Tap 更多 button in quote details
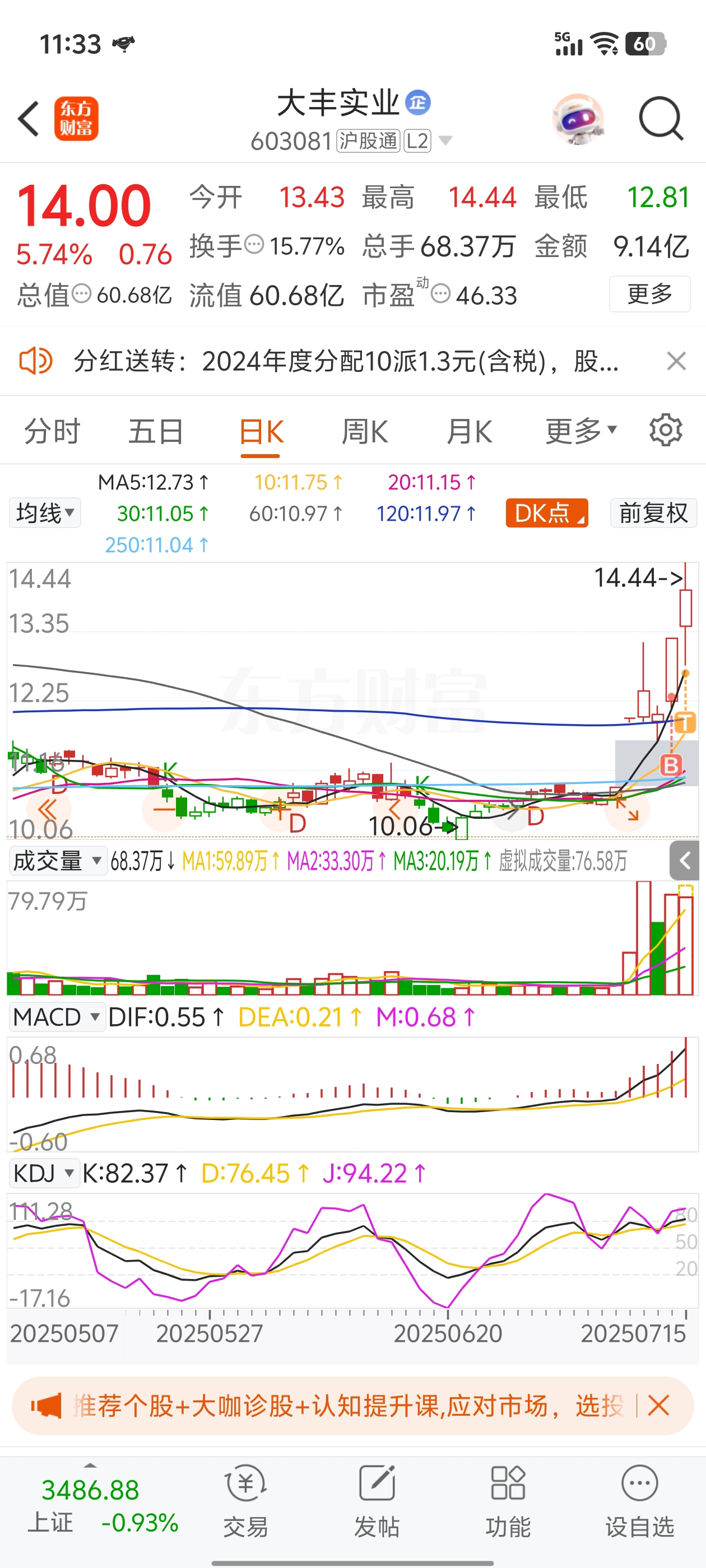 649,294
